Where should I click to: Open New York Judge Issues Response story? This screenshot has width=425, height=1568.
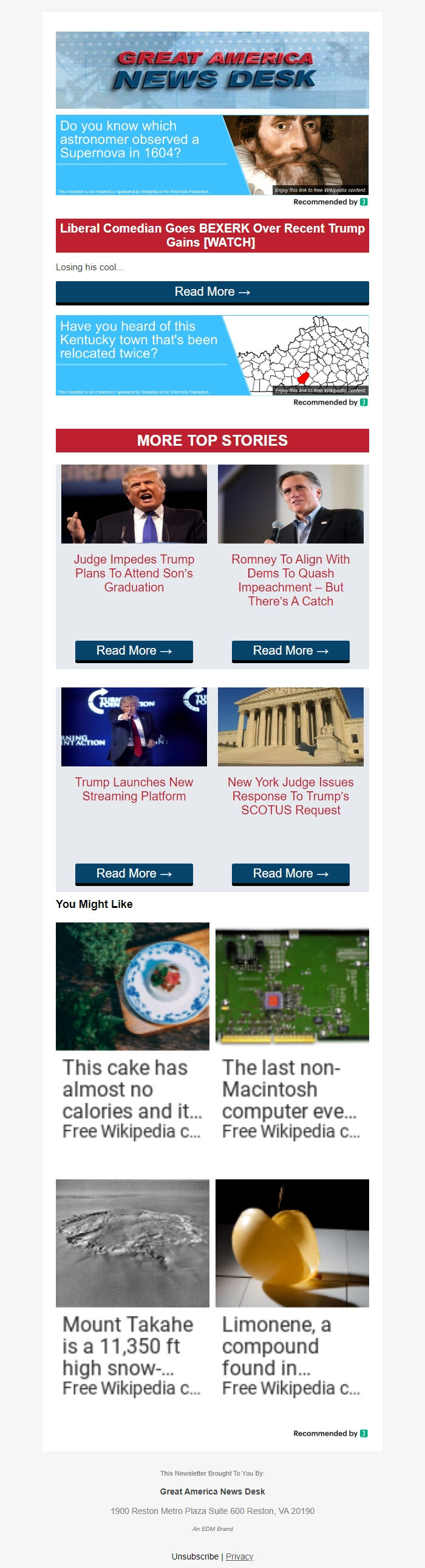click(290, 796)
